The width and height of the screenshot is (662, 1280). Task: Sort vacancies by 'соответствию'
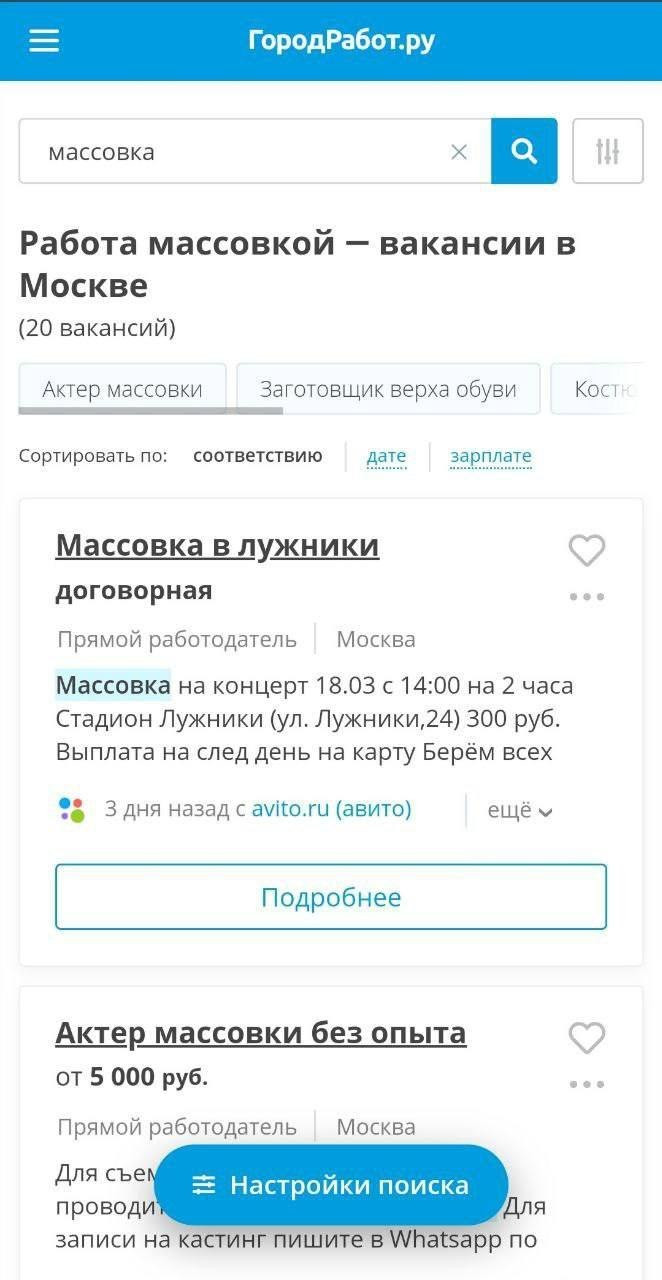257,456
